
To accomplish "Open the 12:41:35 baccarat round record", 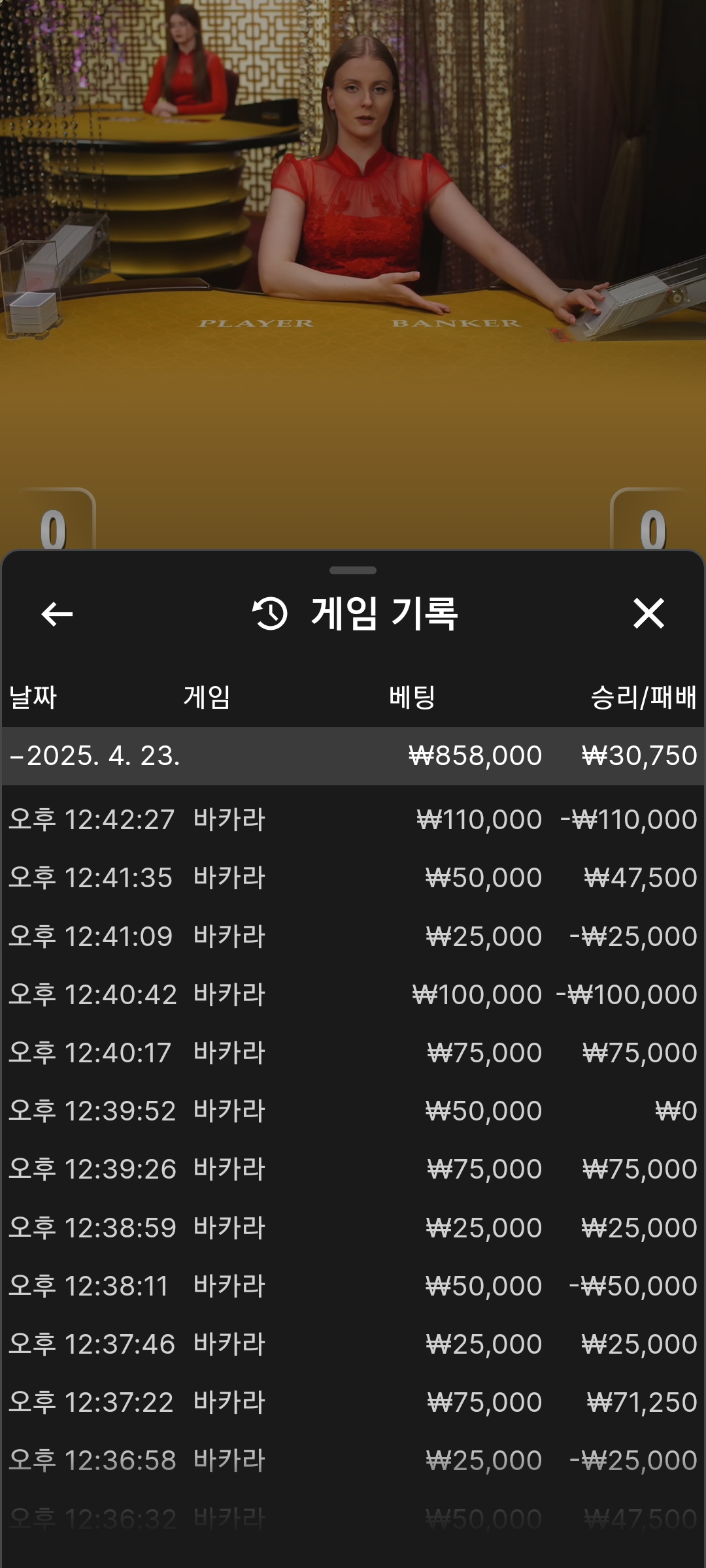I will coord(353,877).
